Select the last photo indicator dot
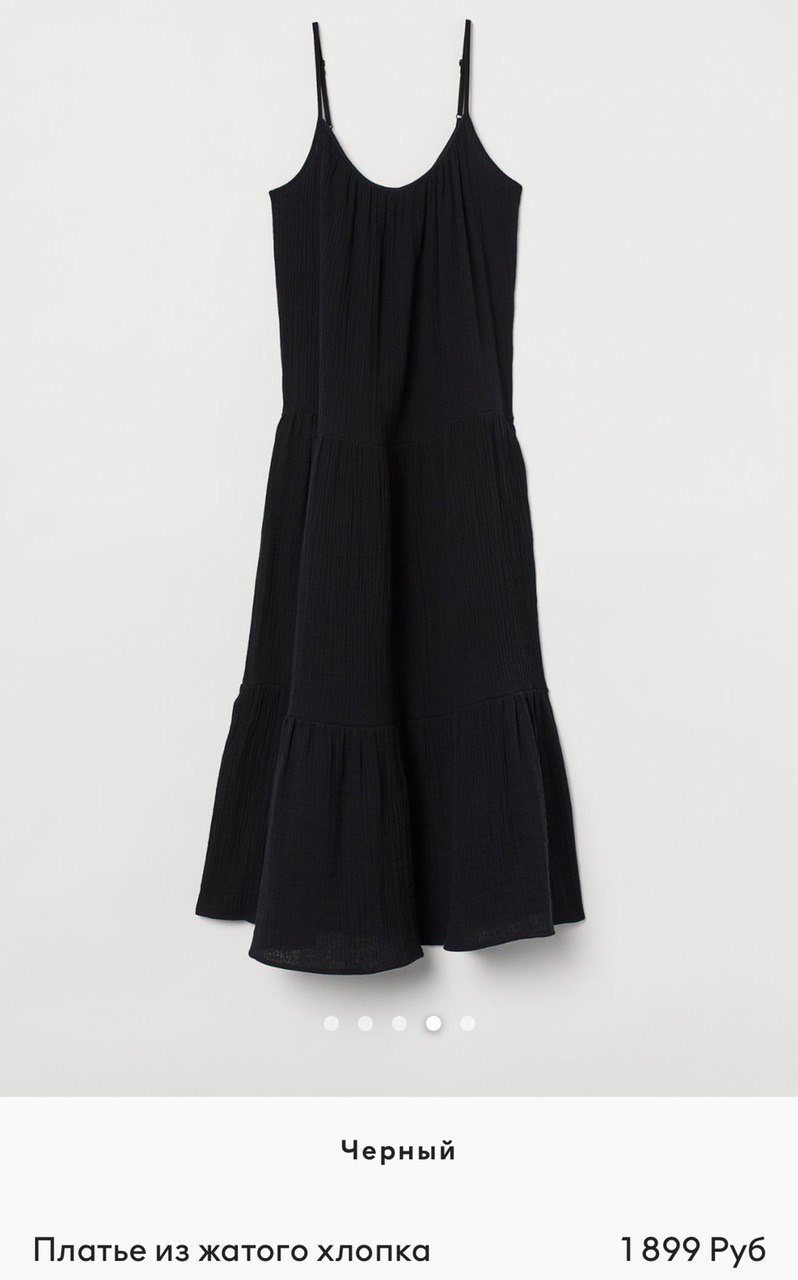This screenshot has height=1280, width=798. coord(468,1023)
